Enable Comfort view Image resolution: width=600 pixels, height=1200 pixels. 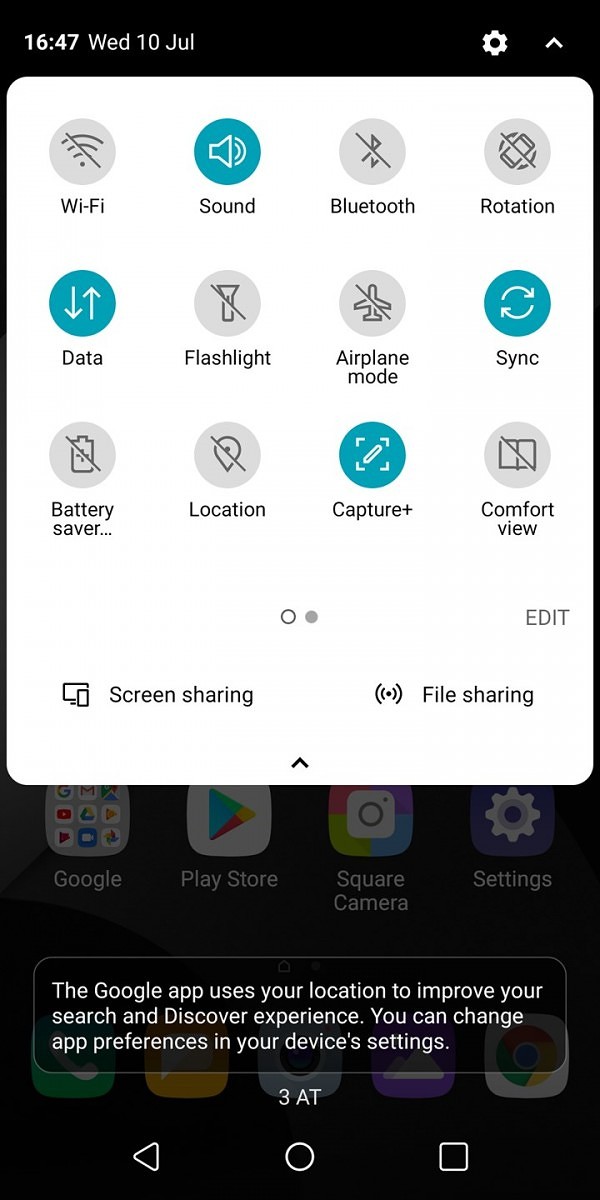(x=517, y=455)
